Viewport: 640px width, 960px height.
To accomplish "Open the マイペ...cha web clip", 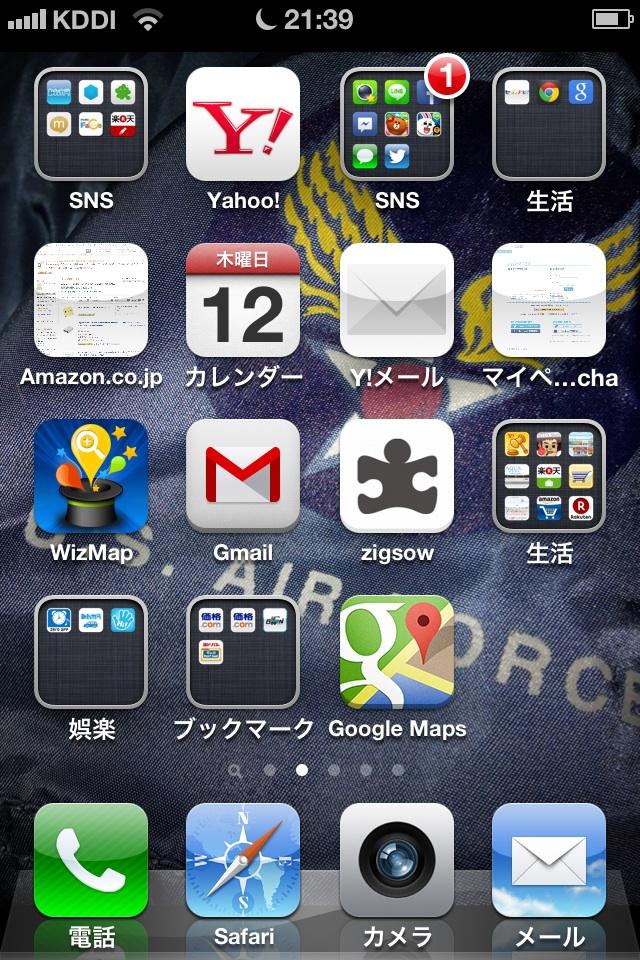I will (x=549, y=299).
